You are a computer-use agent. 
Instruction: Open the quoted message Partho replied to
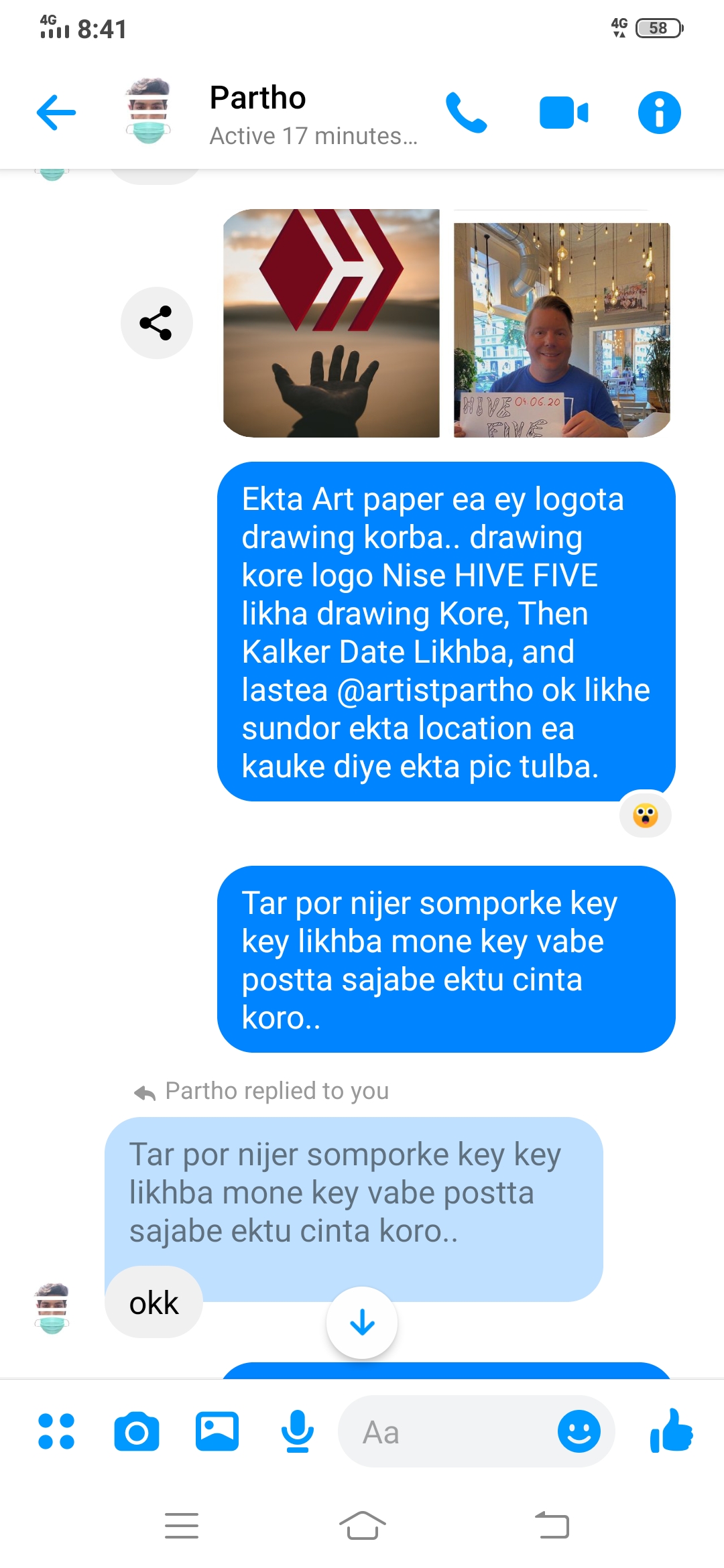[x=353, y=1193]
